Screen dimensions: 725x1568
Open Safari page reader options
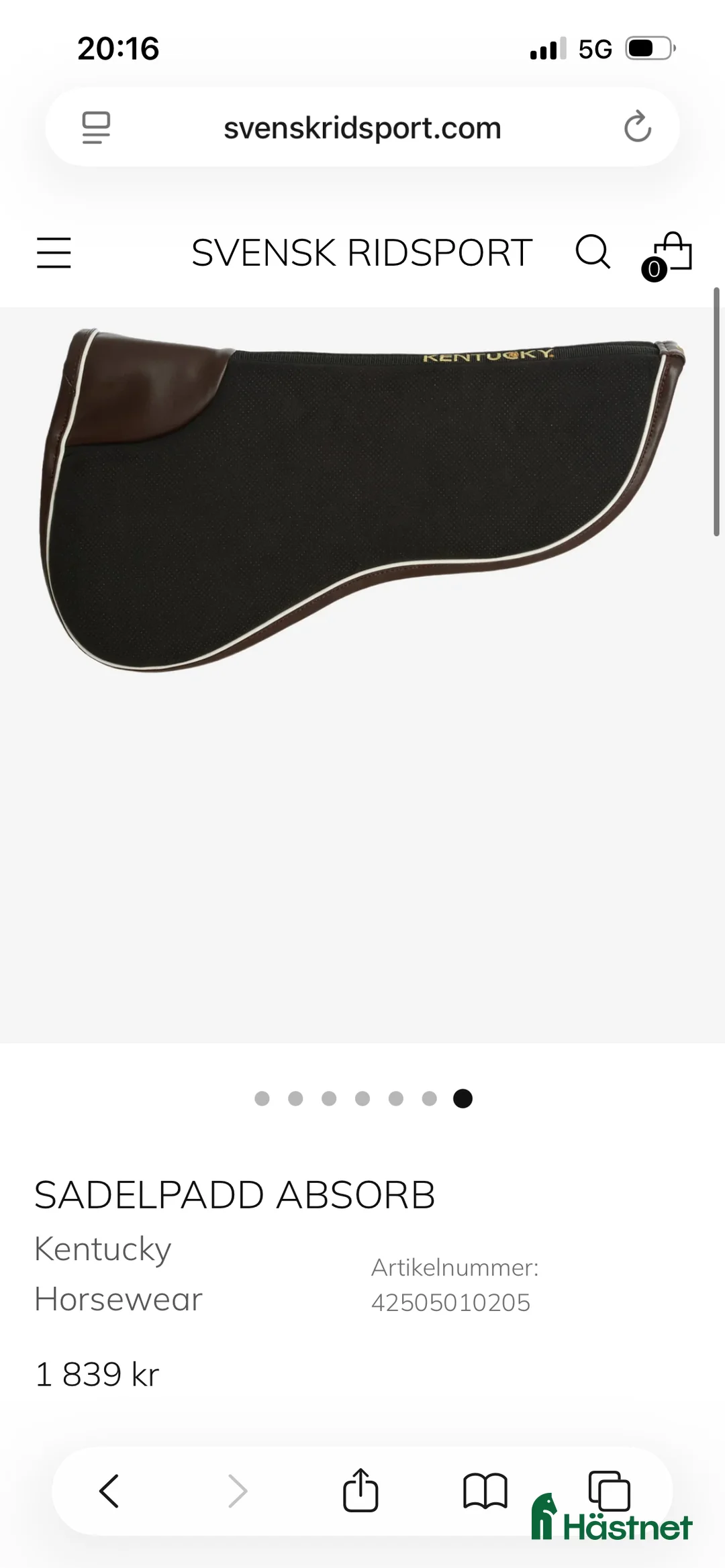[96, 127]
